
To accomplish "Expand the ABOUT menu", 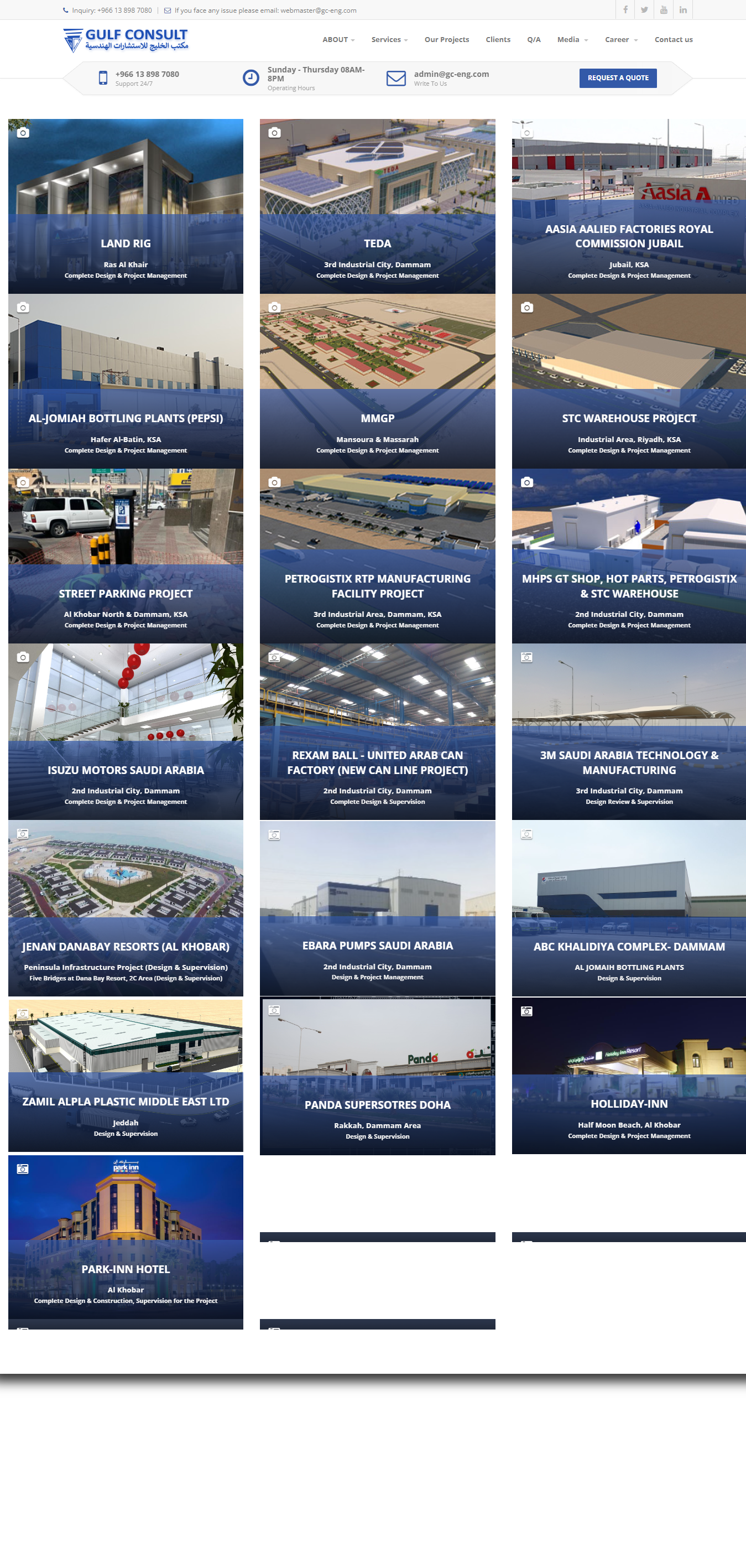I will [x=338, y=40].
